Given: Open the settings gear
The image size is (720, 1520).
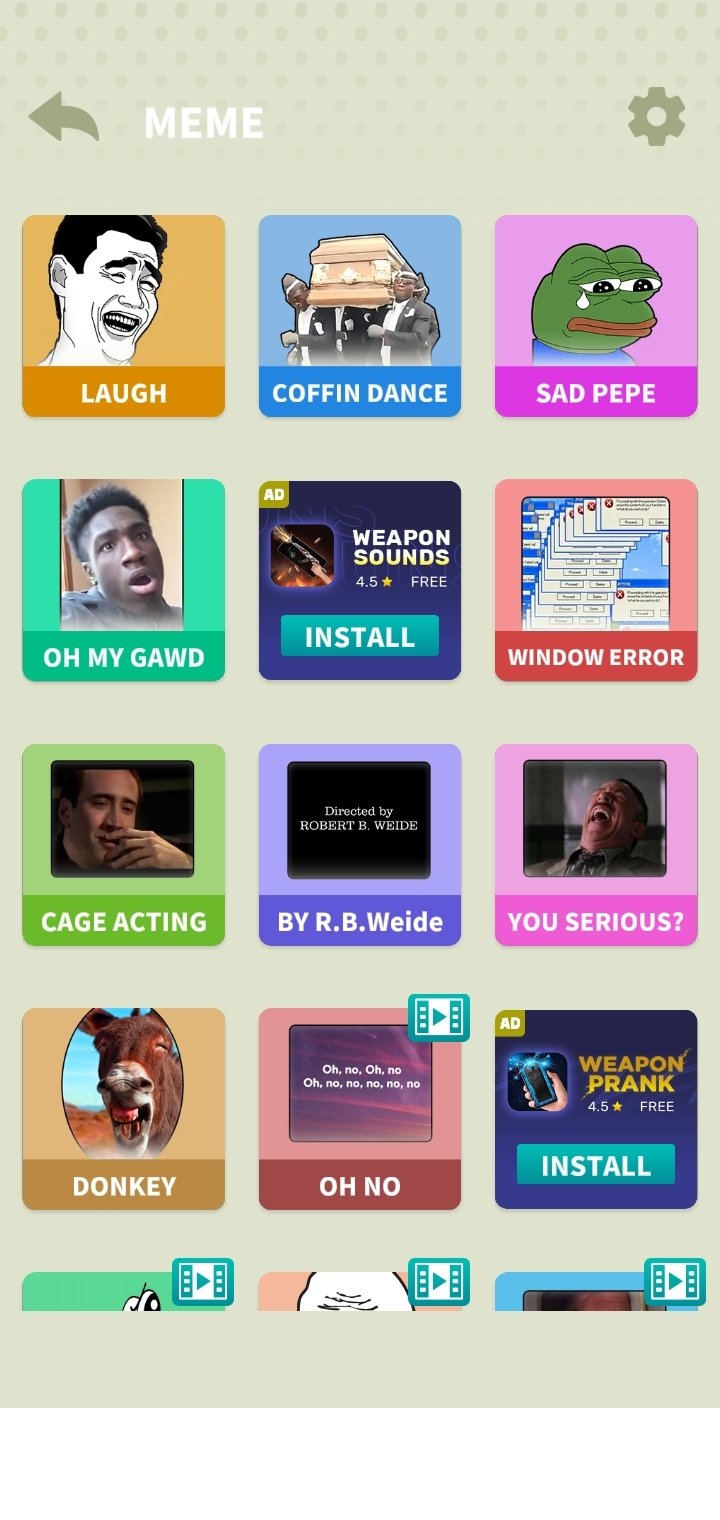Looking at the screenshot, I should click(x=656, y=117).
